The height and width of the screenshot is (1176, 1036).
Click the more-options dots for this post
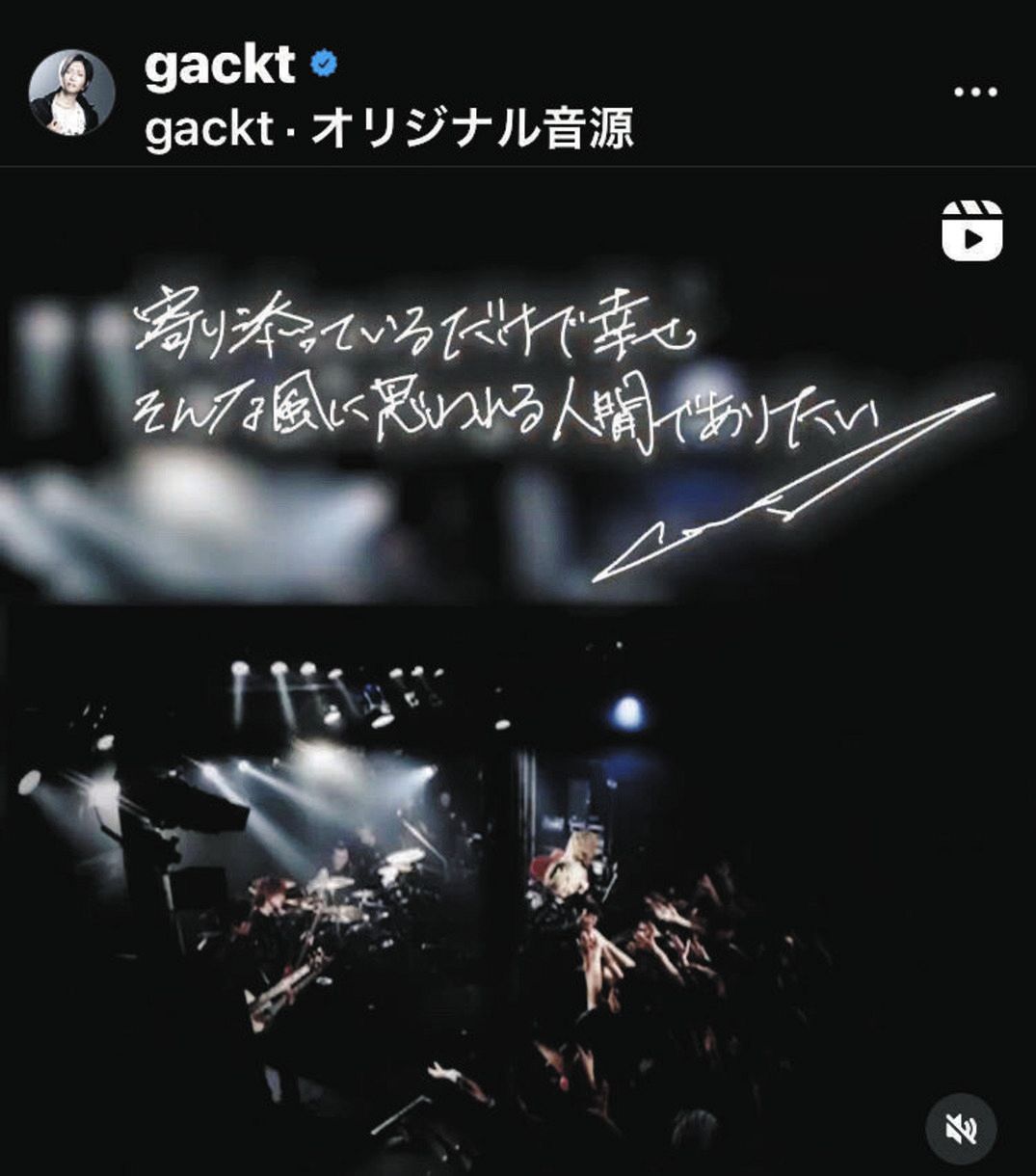click(x=977, y=90)
